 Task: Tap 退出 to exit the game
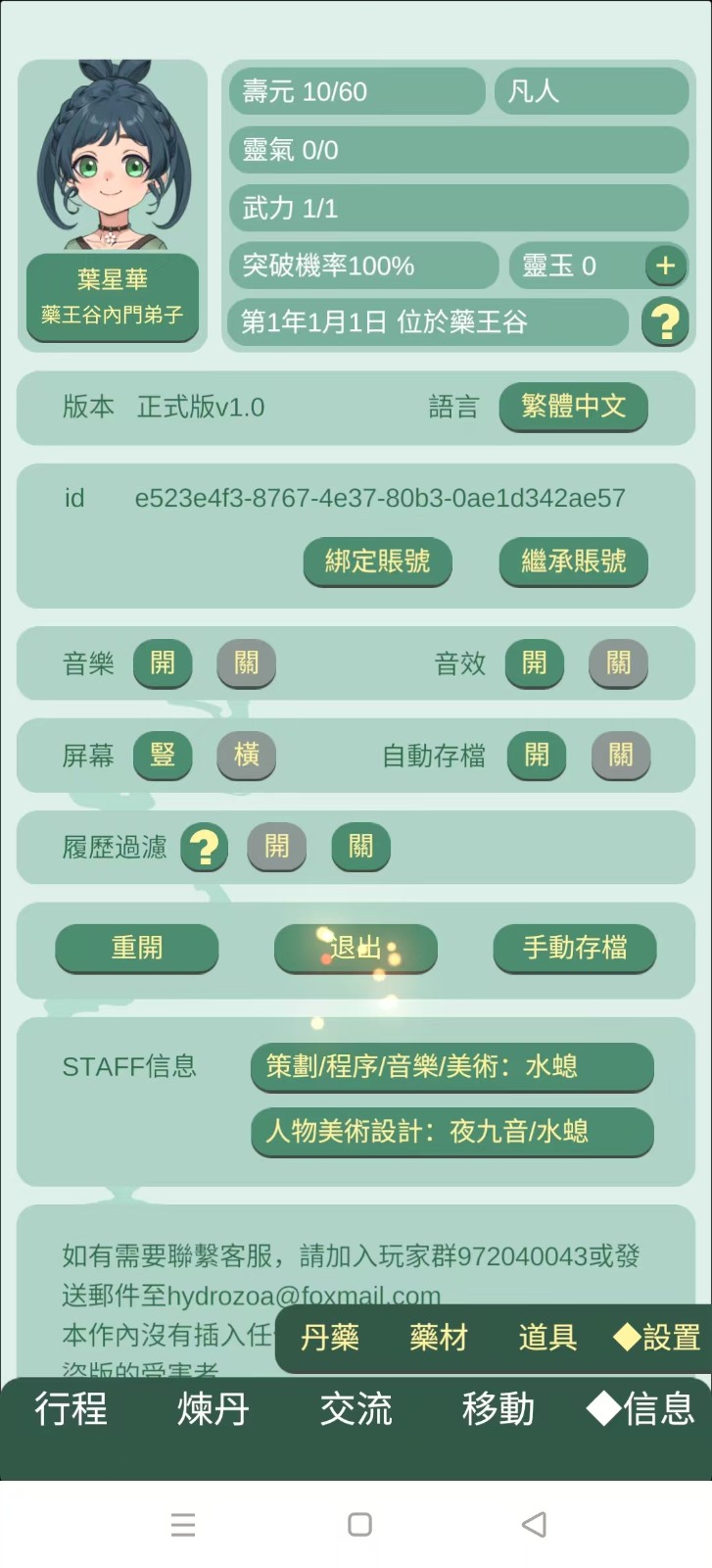356,949
